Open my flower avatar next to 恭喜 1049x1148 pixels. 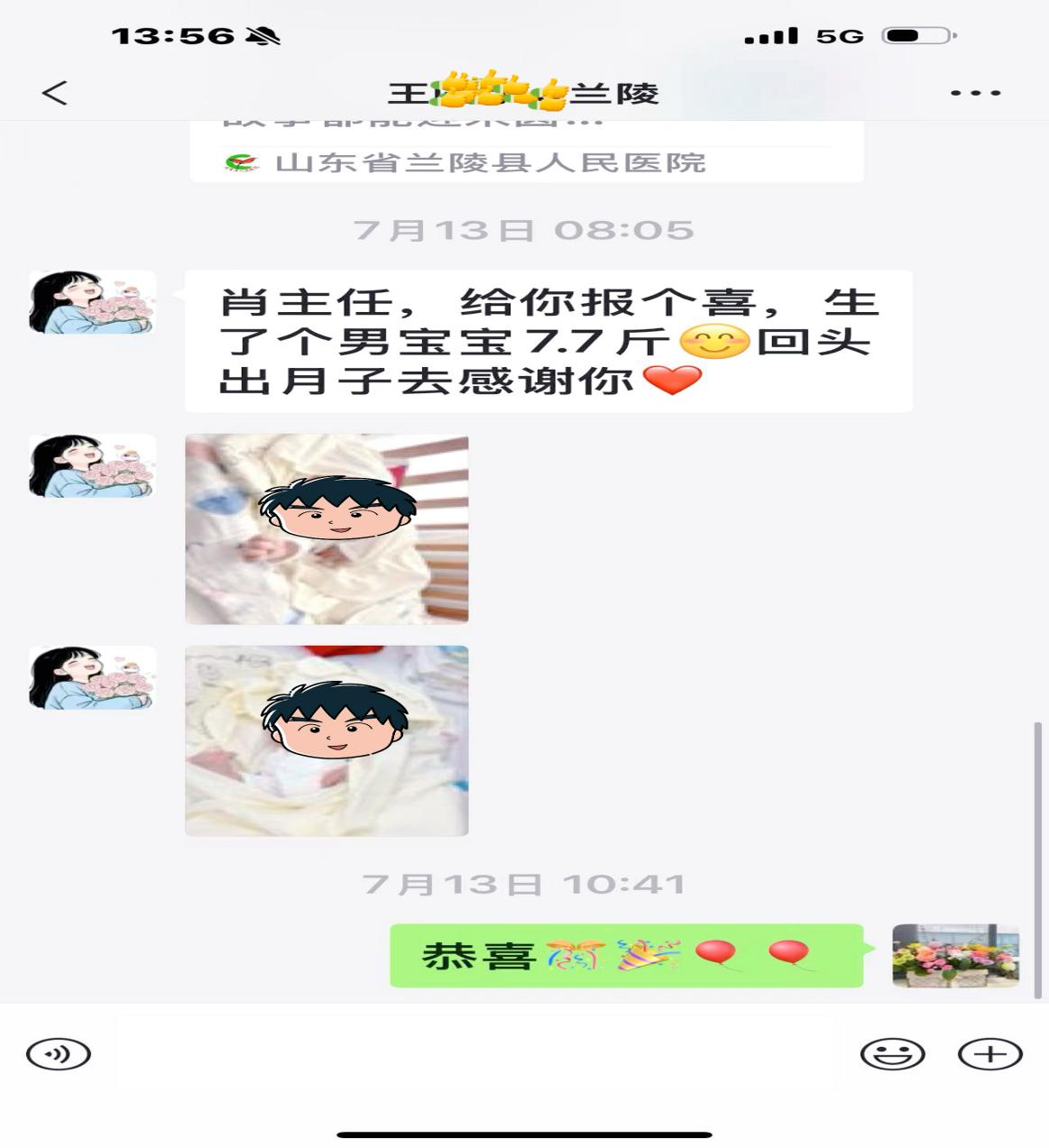tap(955, 955)
